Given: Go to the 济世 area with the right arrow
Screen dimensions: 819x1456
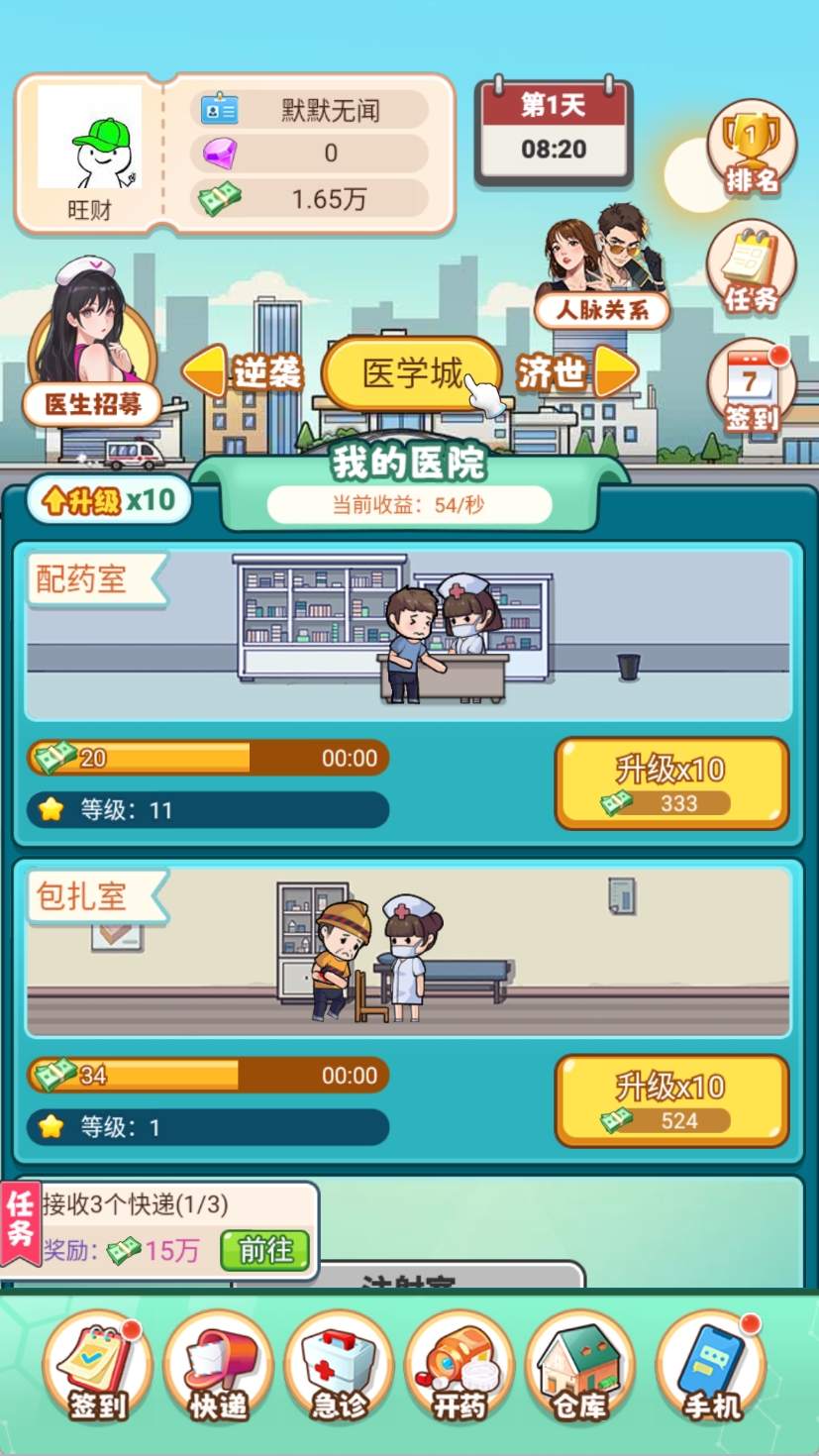Looking at the screenshot, I should pyautogui.click(x=576, y=372).
